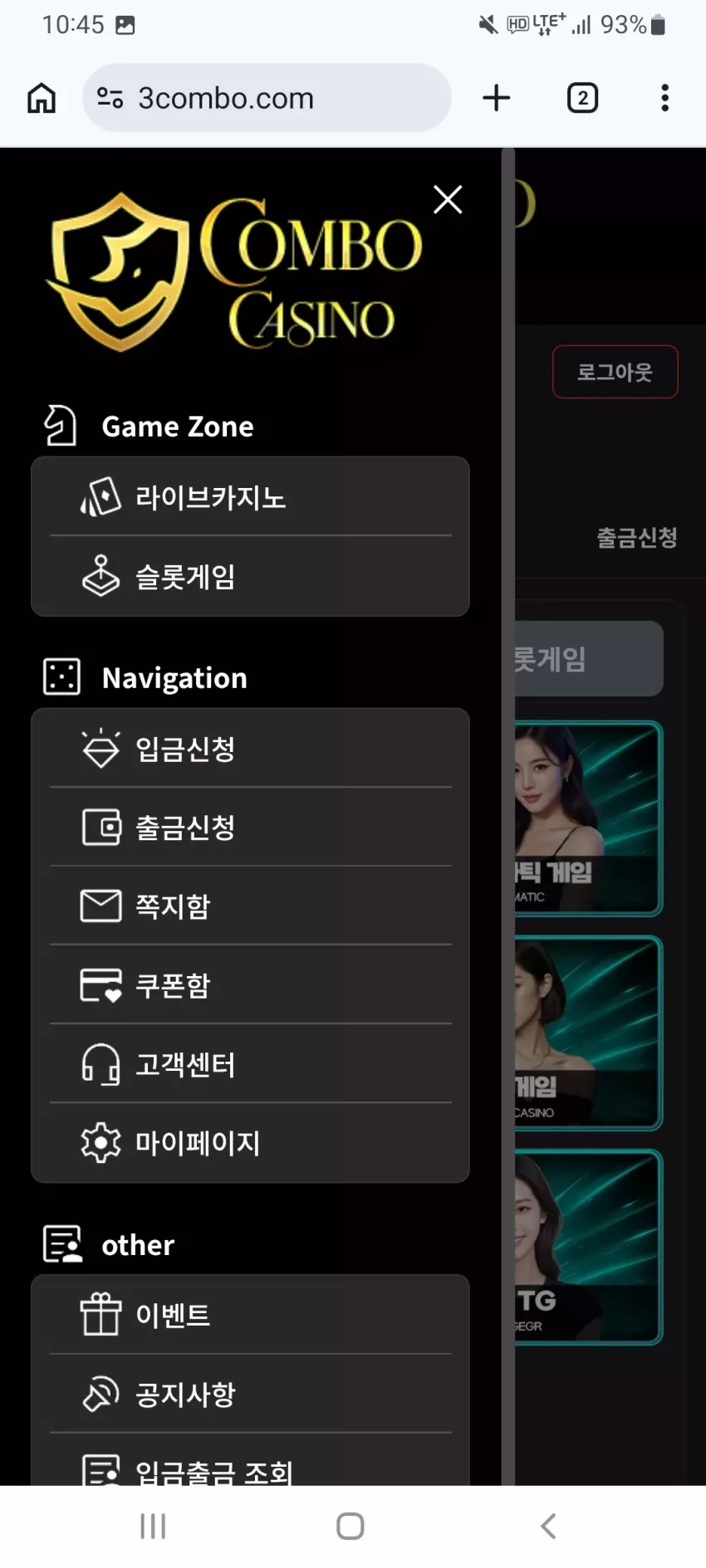Open 공지사항 notices
This screenshot has height=1568, width=706.
tap(250, 1394)
